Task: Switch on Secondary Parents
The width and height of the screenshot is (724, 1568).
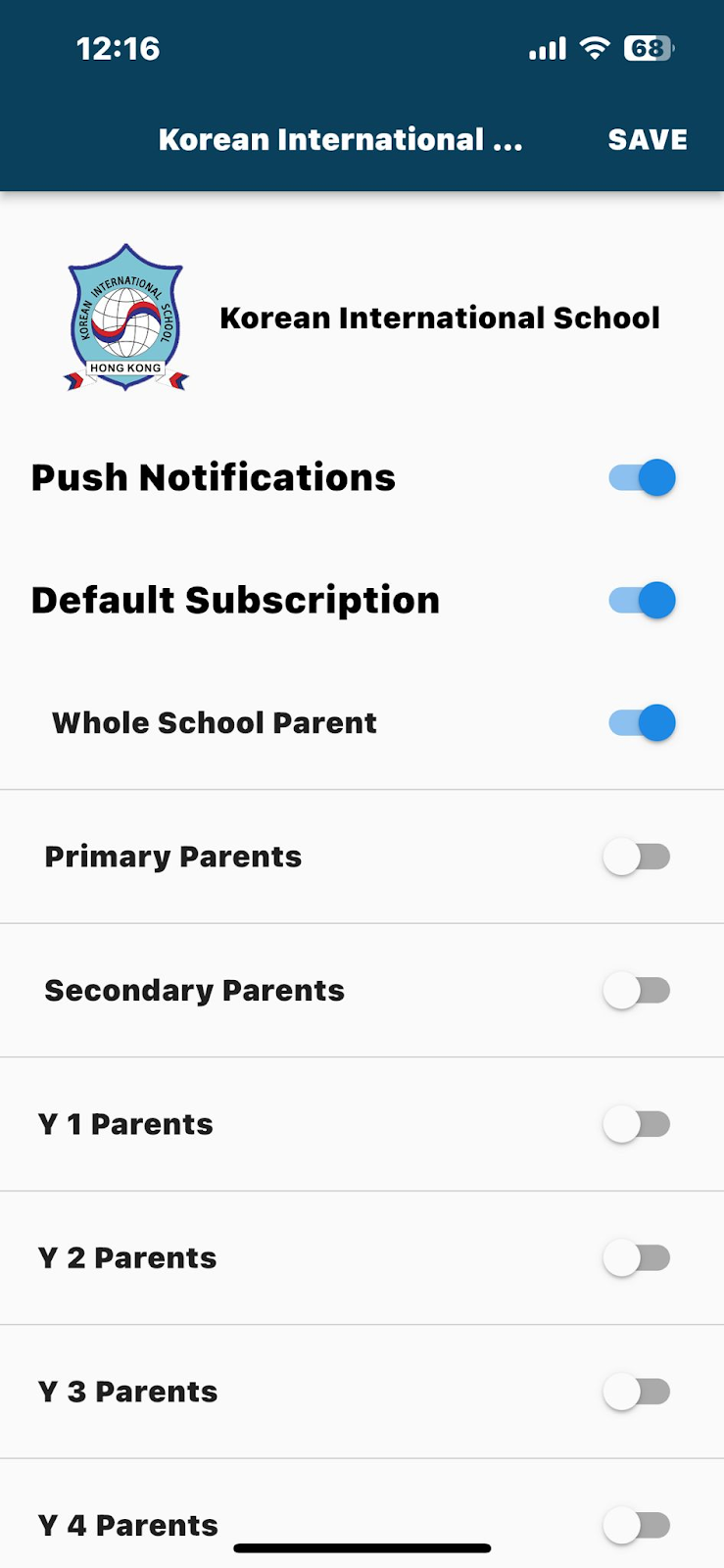Action: [637, 991]
